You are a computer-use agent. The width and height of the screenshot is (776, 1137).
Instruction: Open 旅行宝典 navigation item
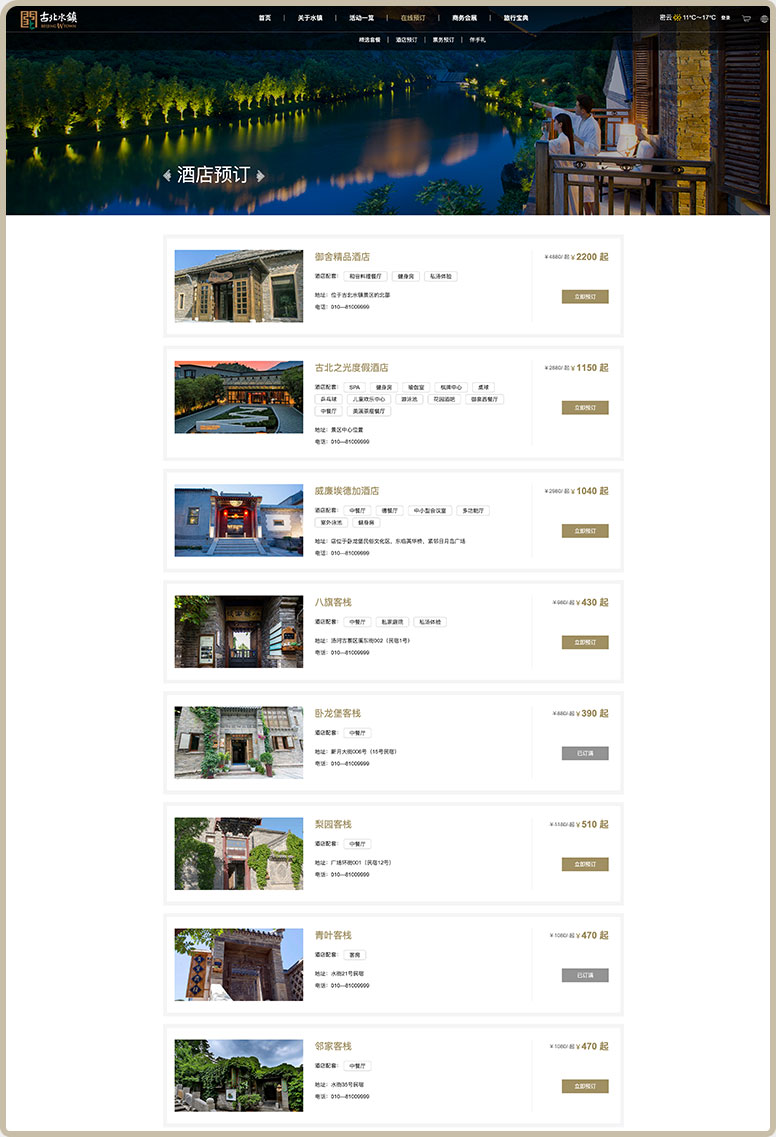pos(516,18)
